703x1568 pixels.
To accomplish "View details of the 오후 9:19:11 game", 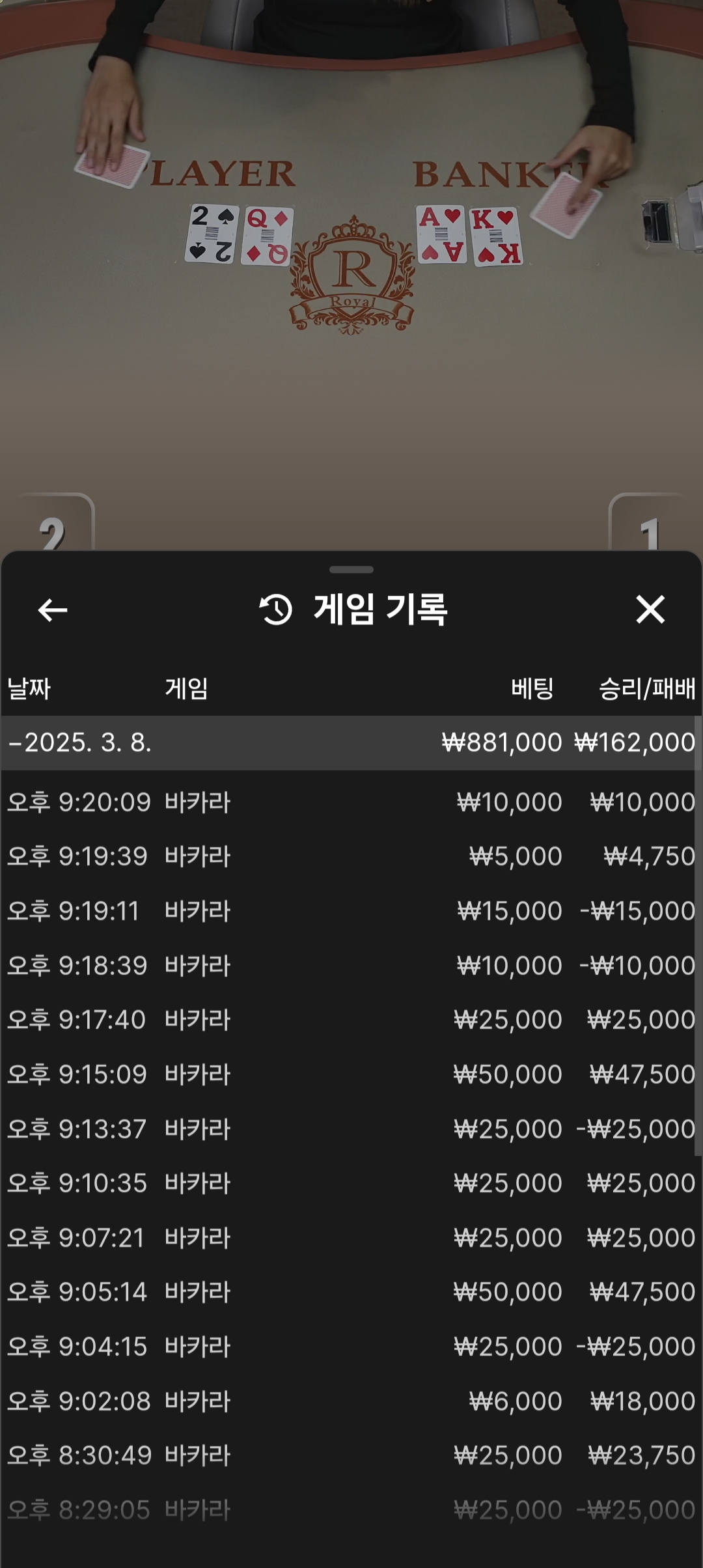I will tap(351, 911).
